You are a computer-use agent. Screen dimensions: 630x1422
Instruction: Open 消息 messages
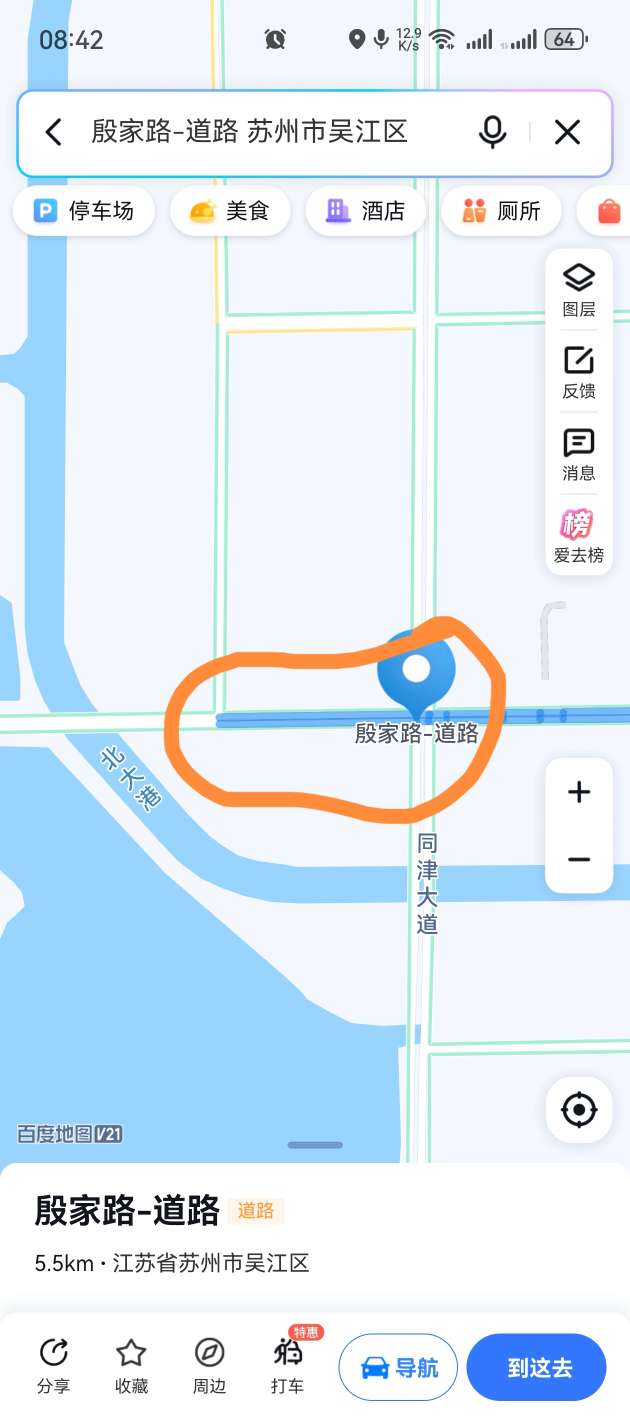point(579,454)
